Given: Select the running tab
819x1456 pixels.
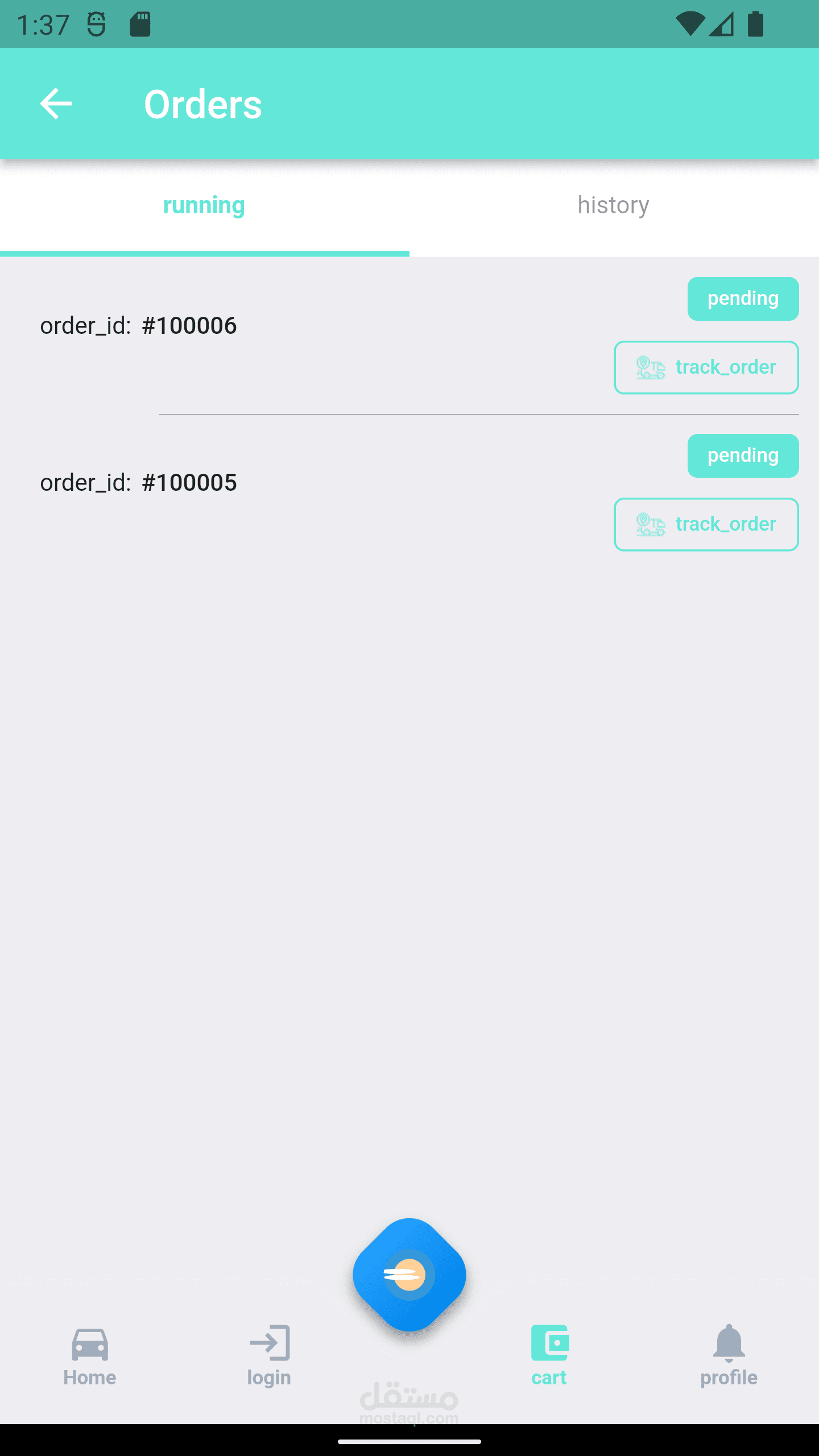Looking at the screenshot, I should coord(204,205).
